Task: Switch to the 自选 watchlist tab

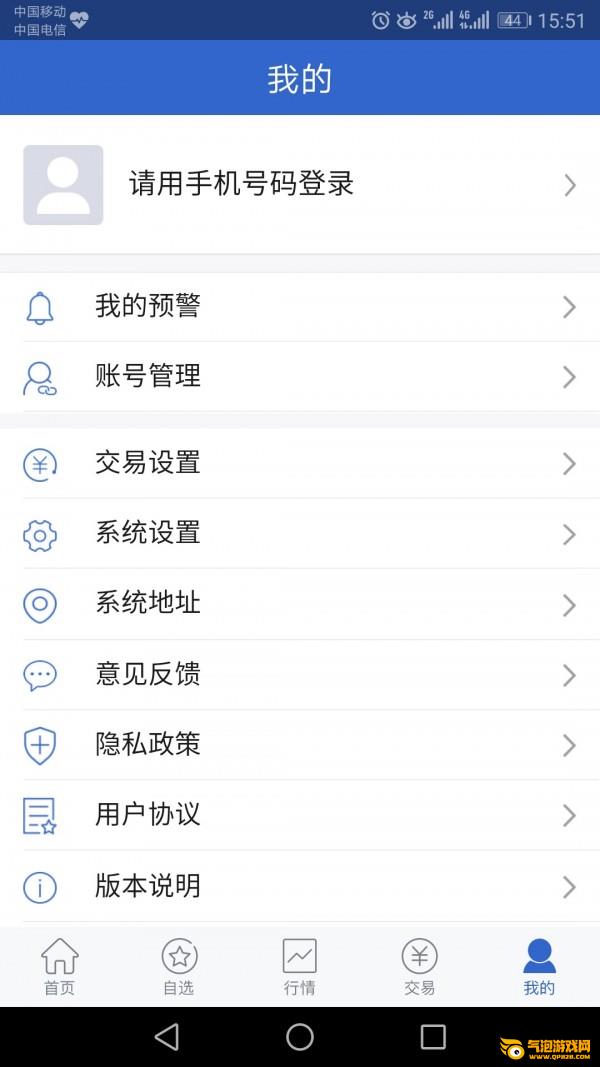Action: (180, 967)
